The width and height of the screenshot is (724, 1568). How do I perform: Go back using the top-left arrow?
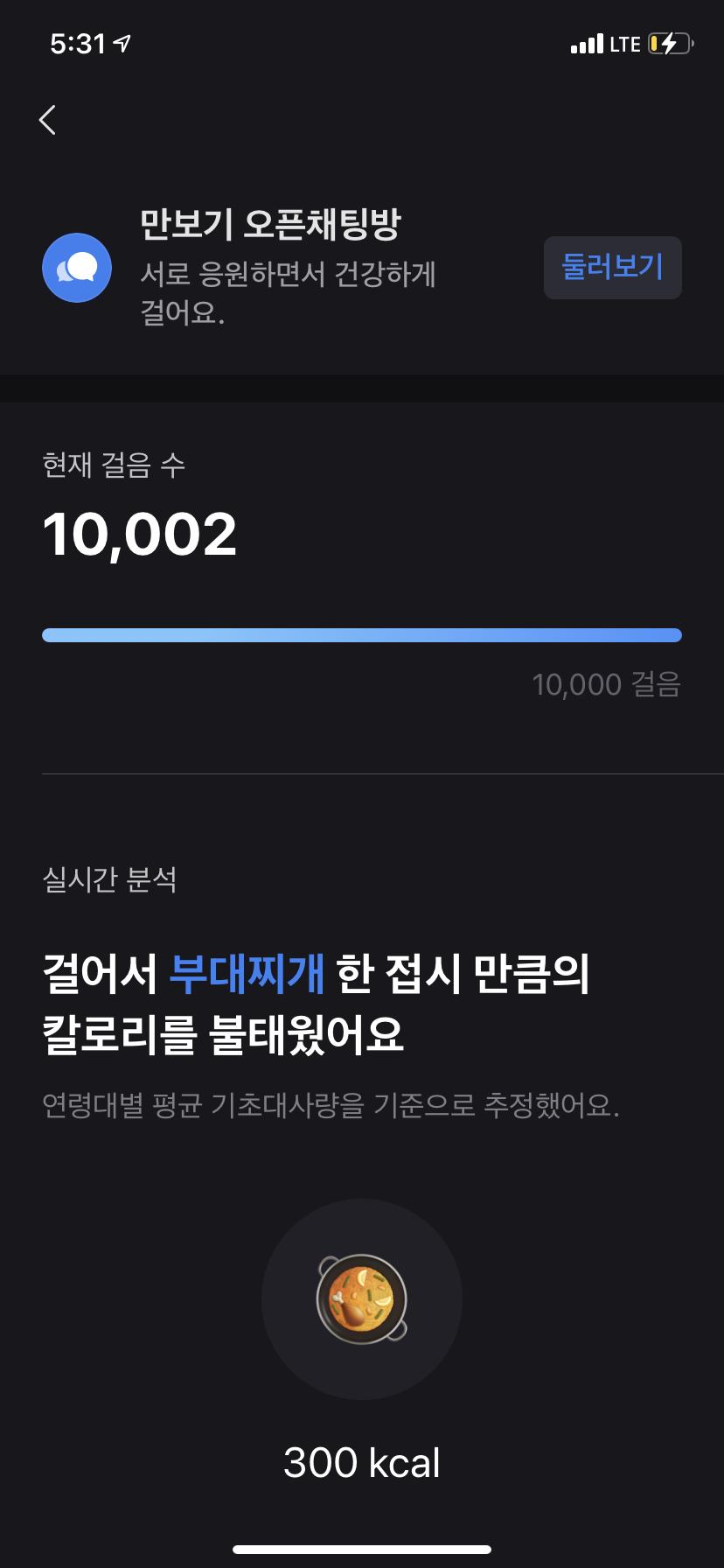pos(48,120)
